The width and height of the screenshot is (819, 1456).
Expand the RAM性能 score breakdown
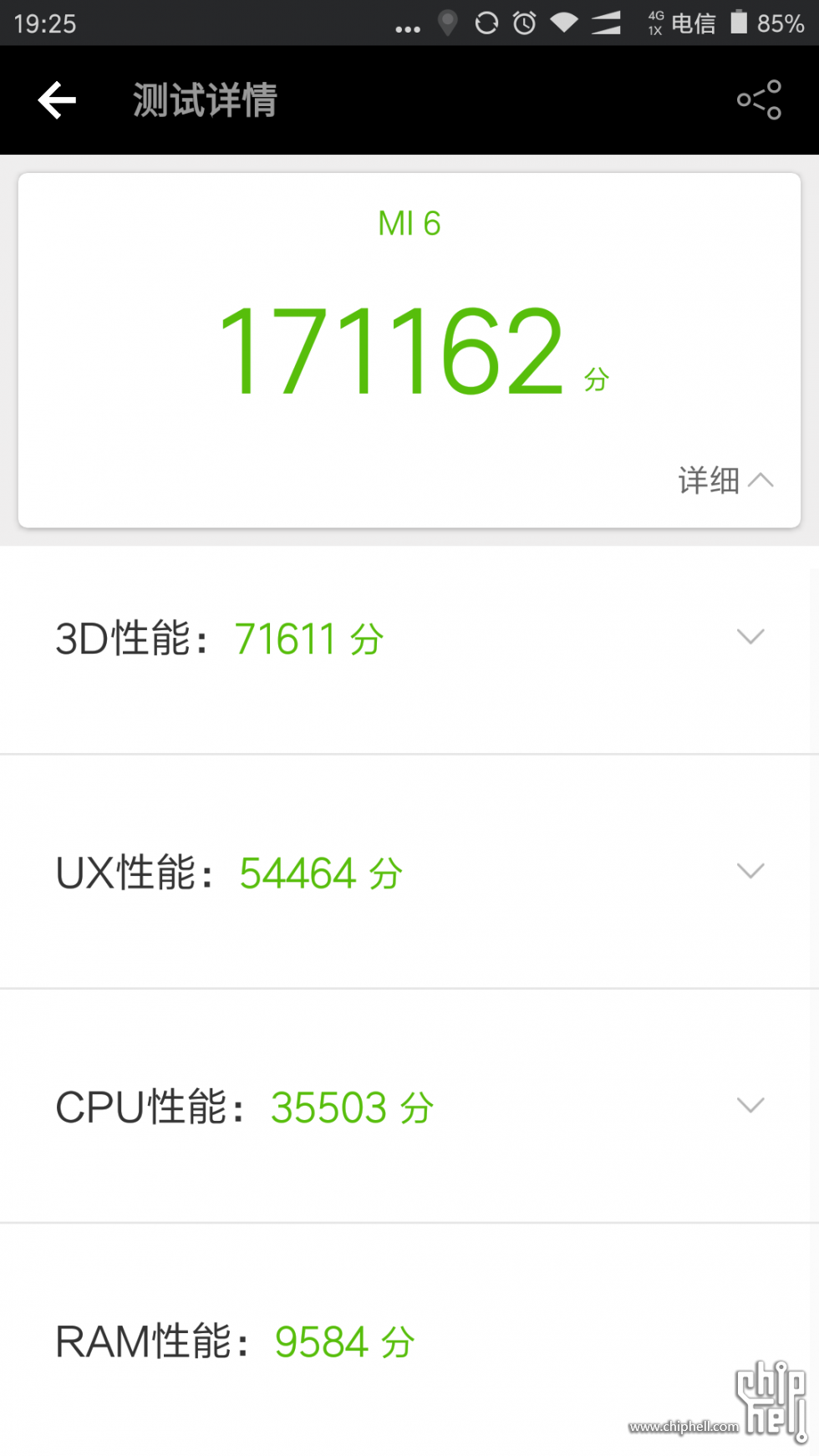tap(750, 1340)
